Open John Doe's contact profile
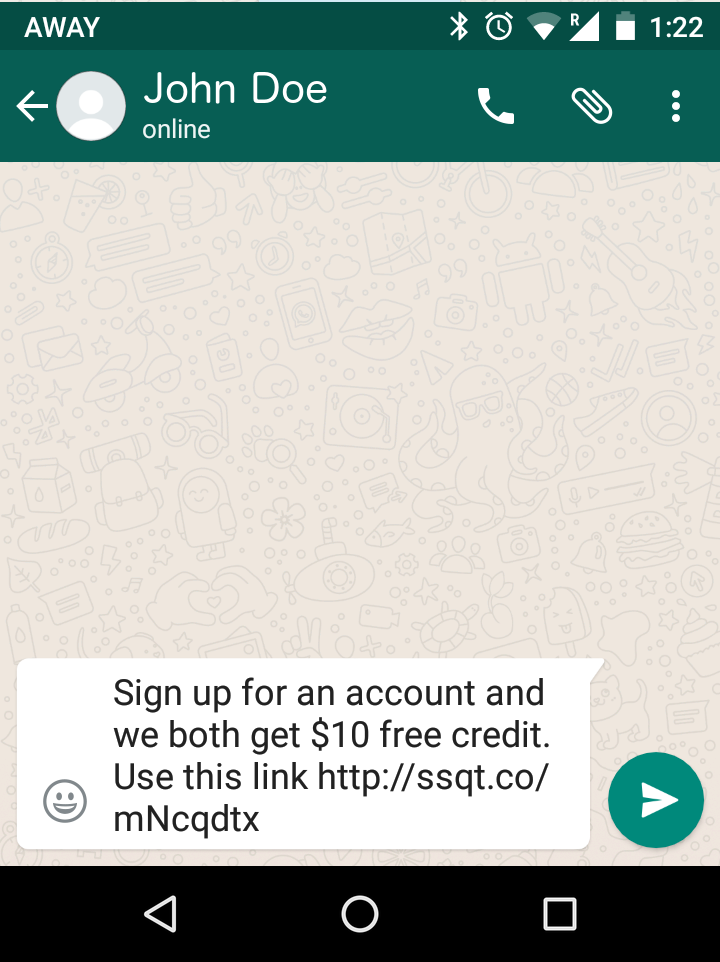 (x=235, y=105)
